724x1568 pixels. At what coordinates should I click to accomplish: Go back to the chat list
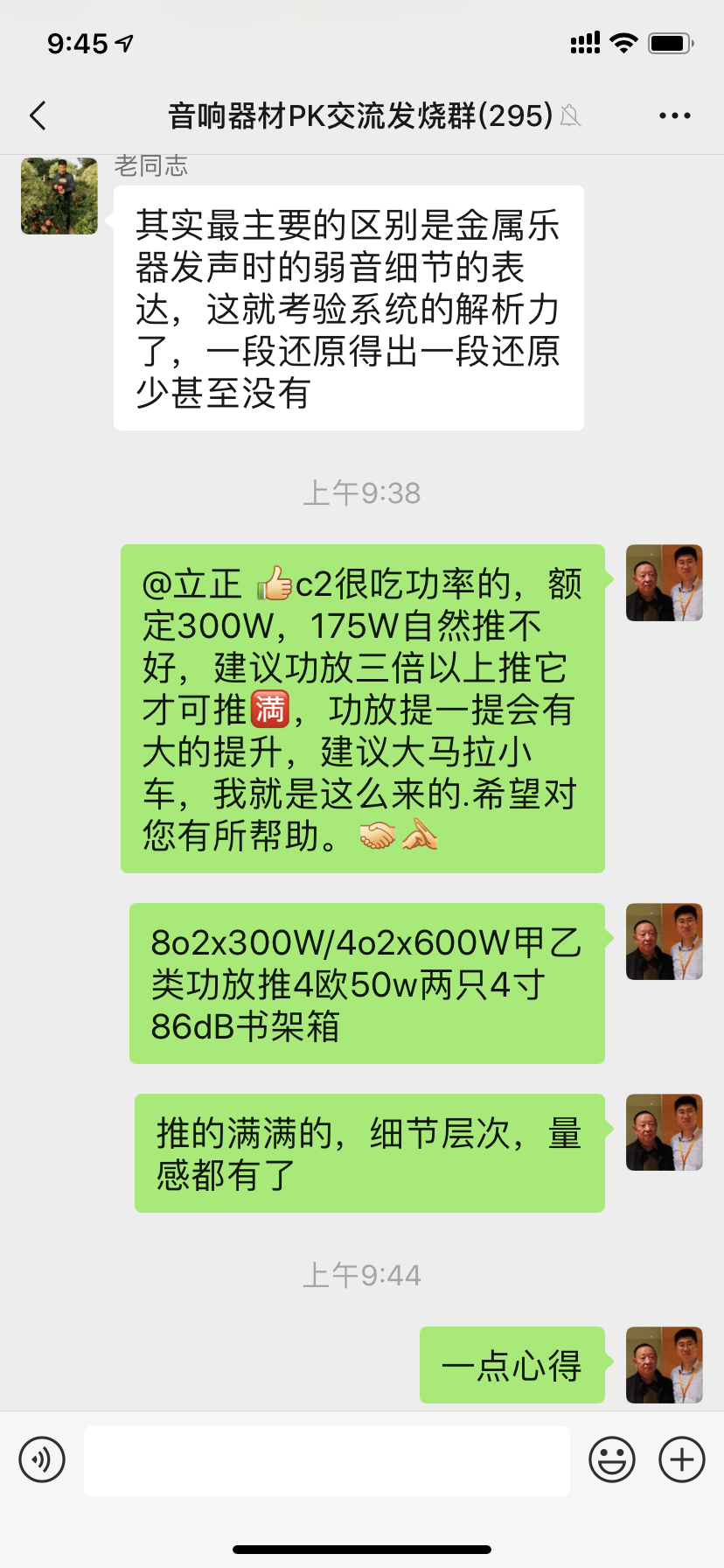38,115
